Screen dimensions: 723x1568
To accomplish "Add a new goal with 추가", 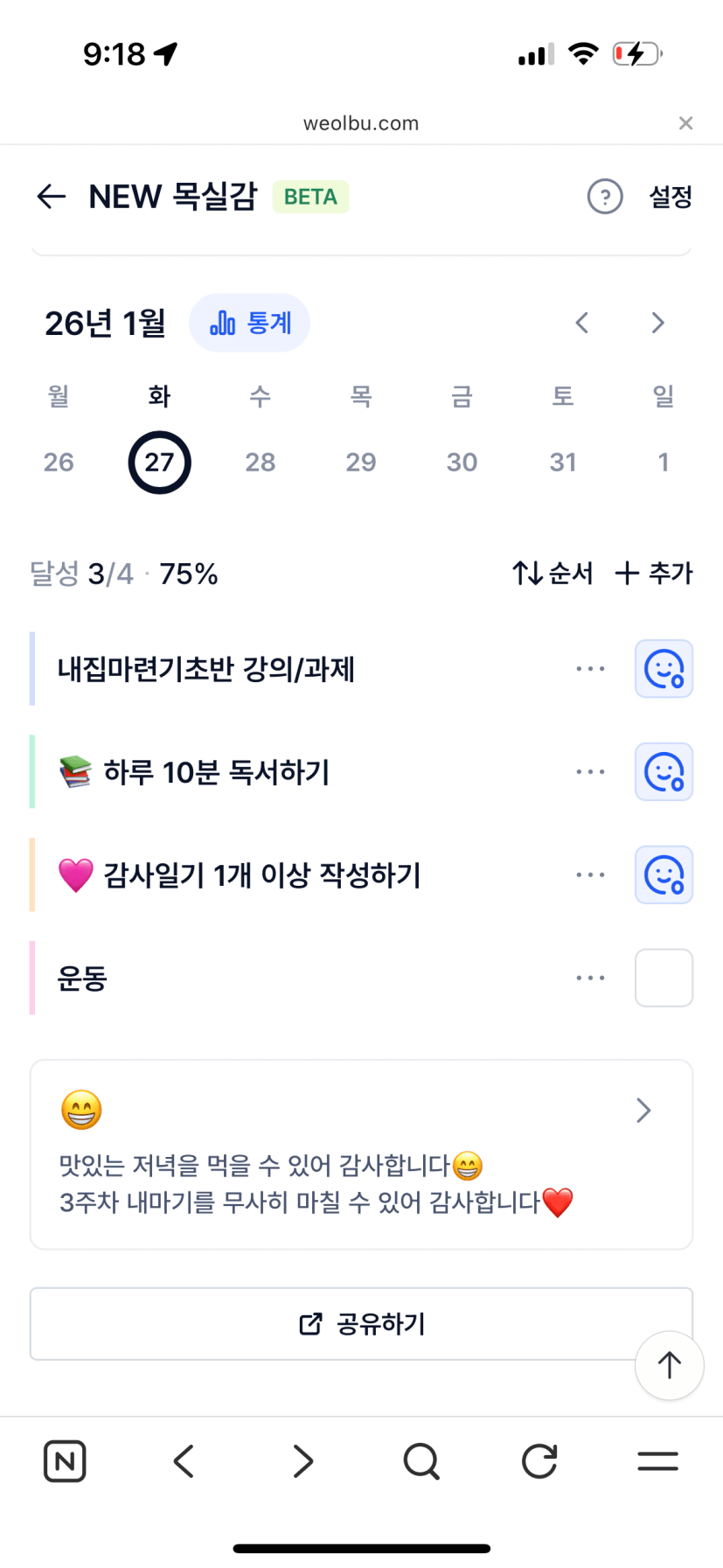I will (x=654, y=574).
